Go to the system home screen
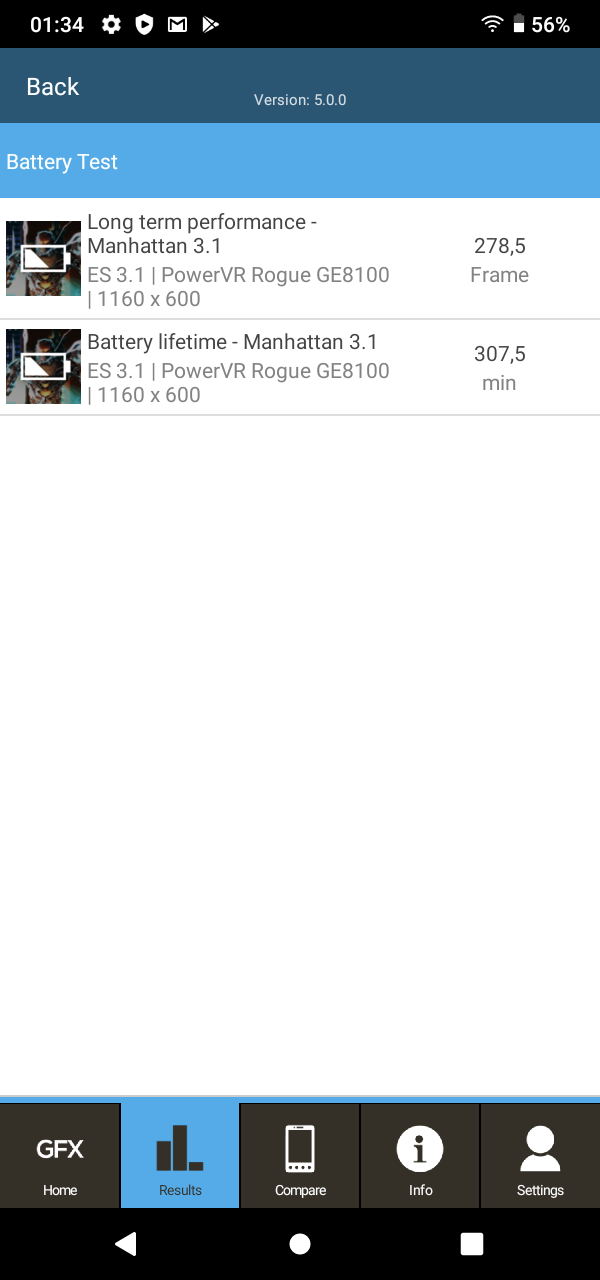Screen dimensions: 600x1280 tap(300, 1244)
